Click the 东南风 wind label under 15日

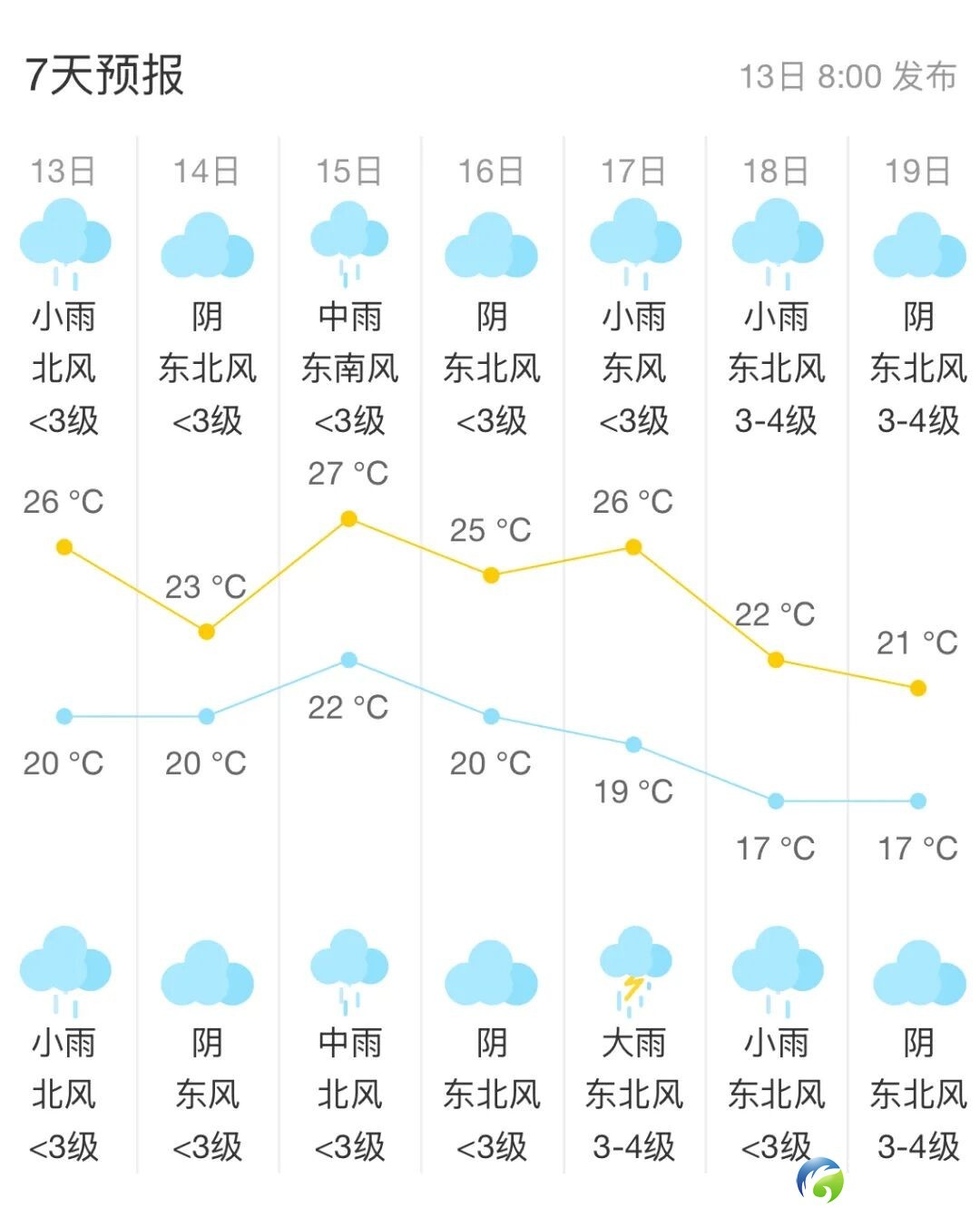349,368
